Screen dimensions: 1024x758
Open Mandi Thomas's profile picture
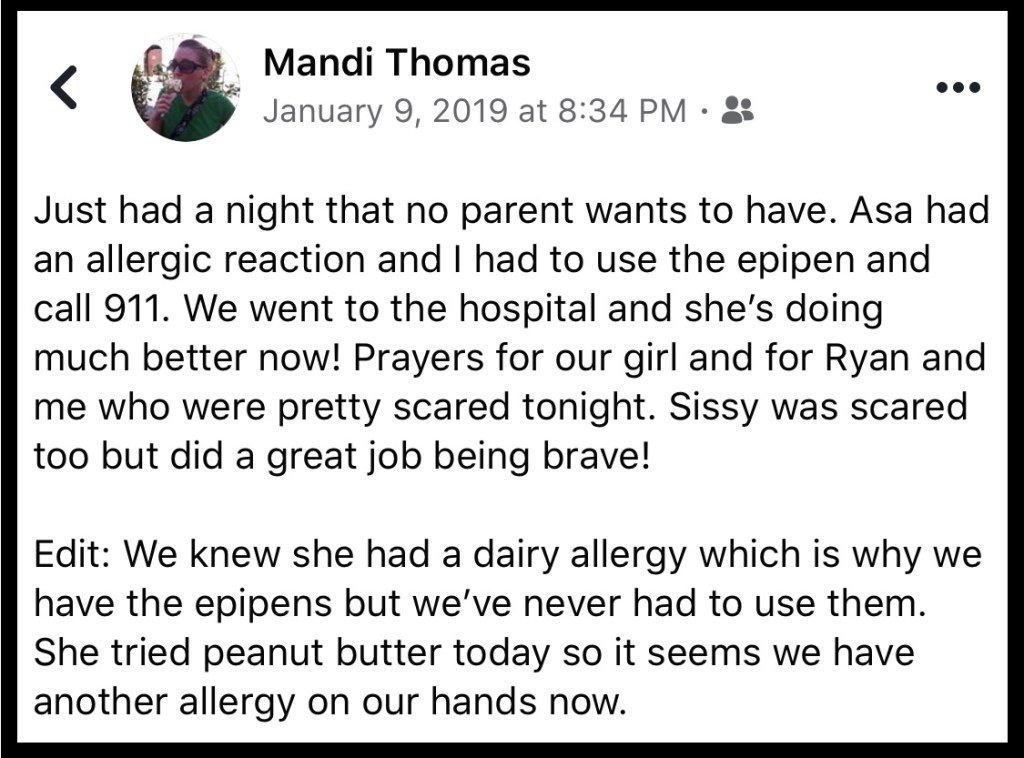[x=185, y=87]
